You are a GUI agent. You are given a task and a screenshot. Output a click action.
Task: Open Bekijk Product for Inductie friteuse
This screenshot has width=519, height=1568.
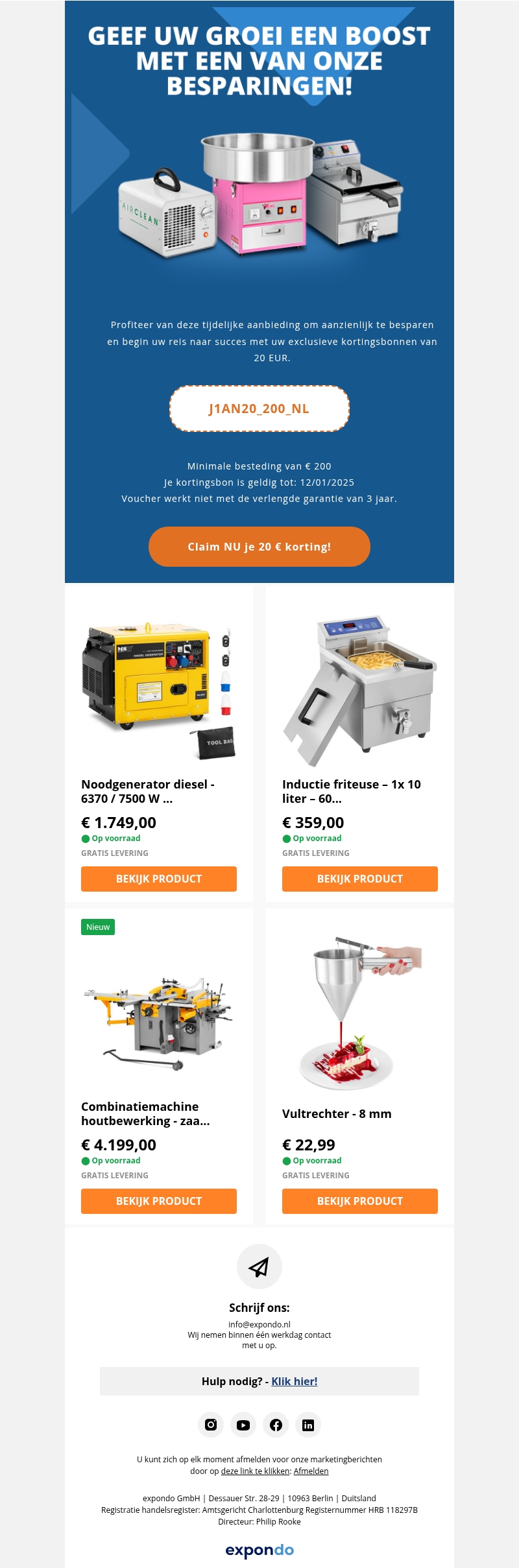(x=359, y=879)
